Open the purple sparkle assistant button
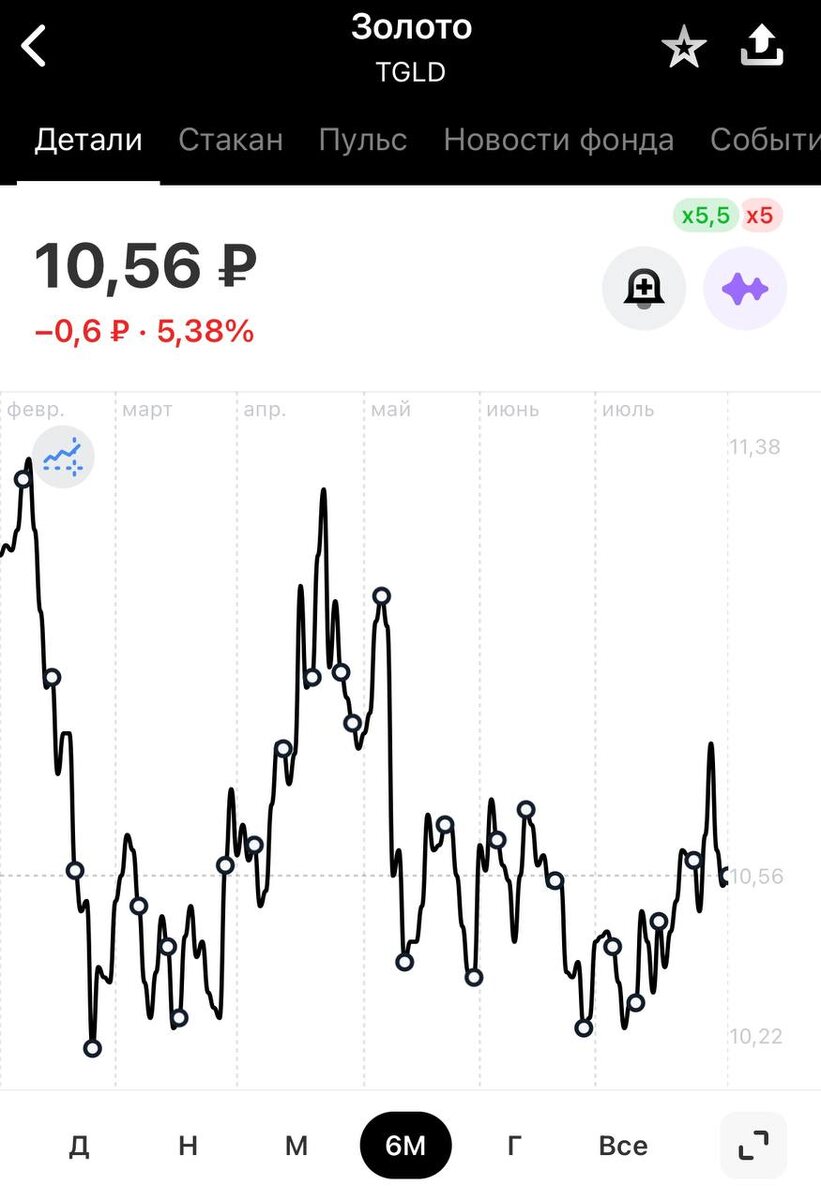 coord(745,288)
